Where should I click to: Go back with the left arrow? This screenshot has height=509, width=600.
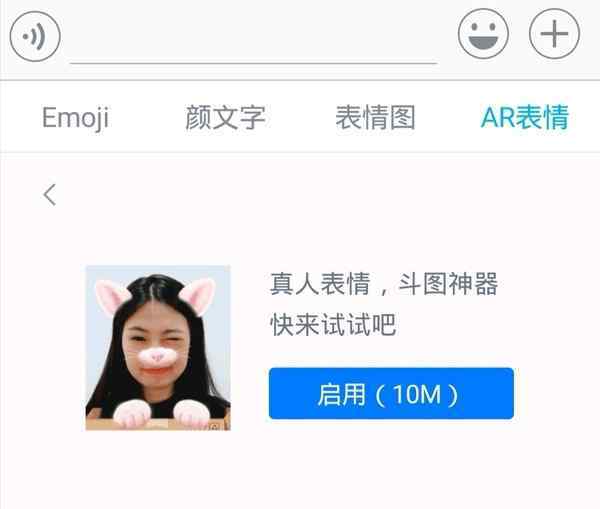(x=50, y=194)
